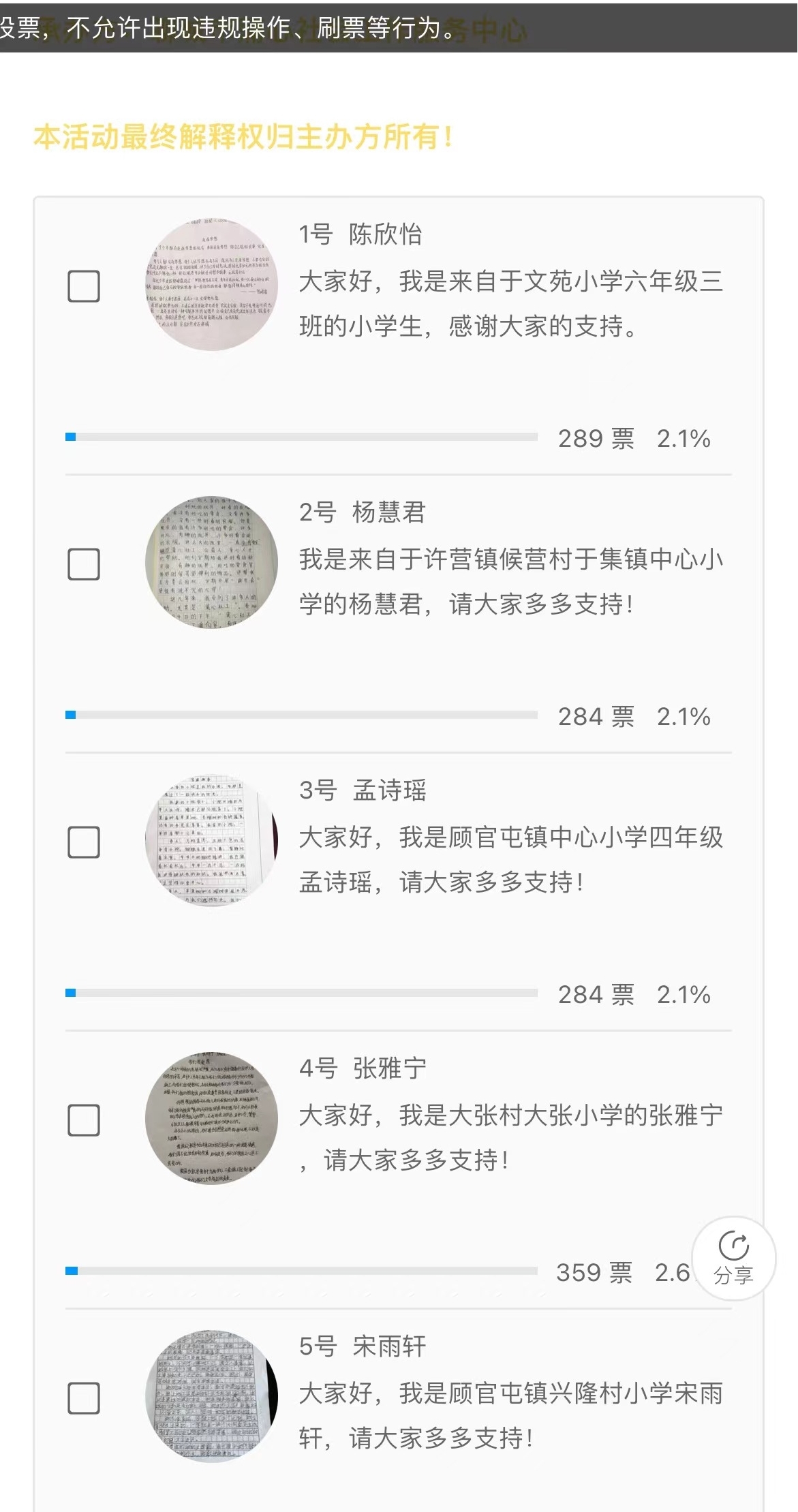
Task: Open contestant 3号 孟诗瑶's avatar photo
Action: pos(213,839)
